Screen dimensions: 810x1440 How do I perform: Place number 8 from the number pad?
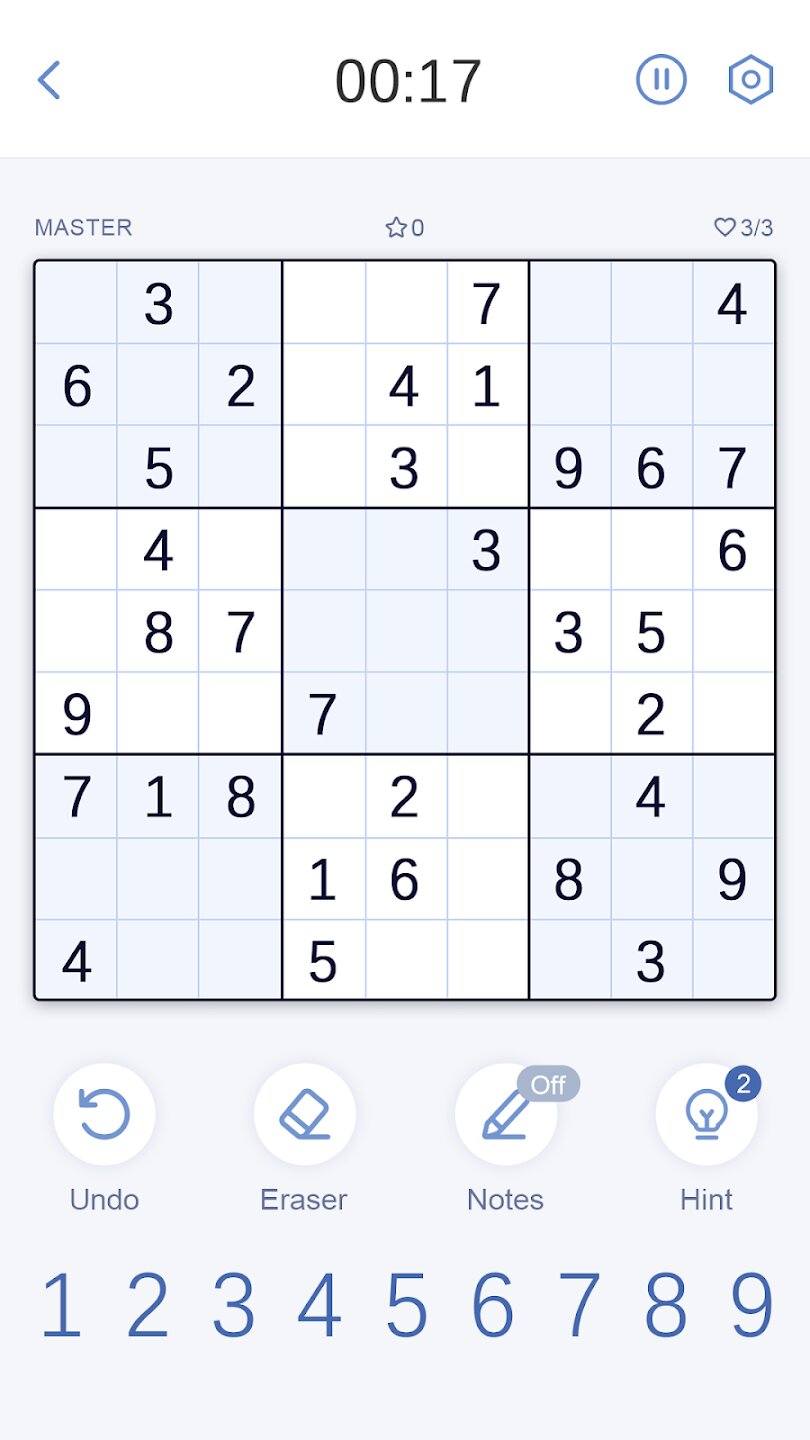pos(665,1306)
